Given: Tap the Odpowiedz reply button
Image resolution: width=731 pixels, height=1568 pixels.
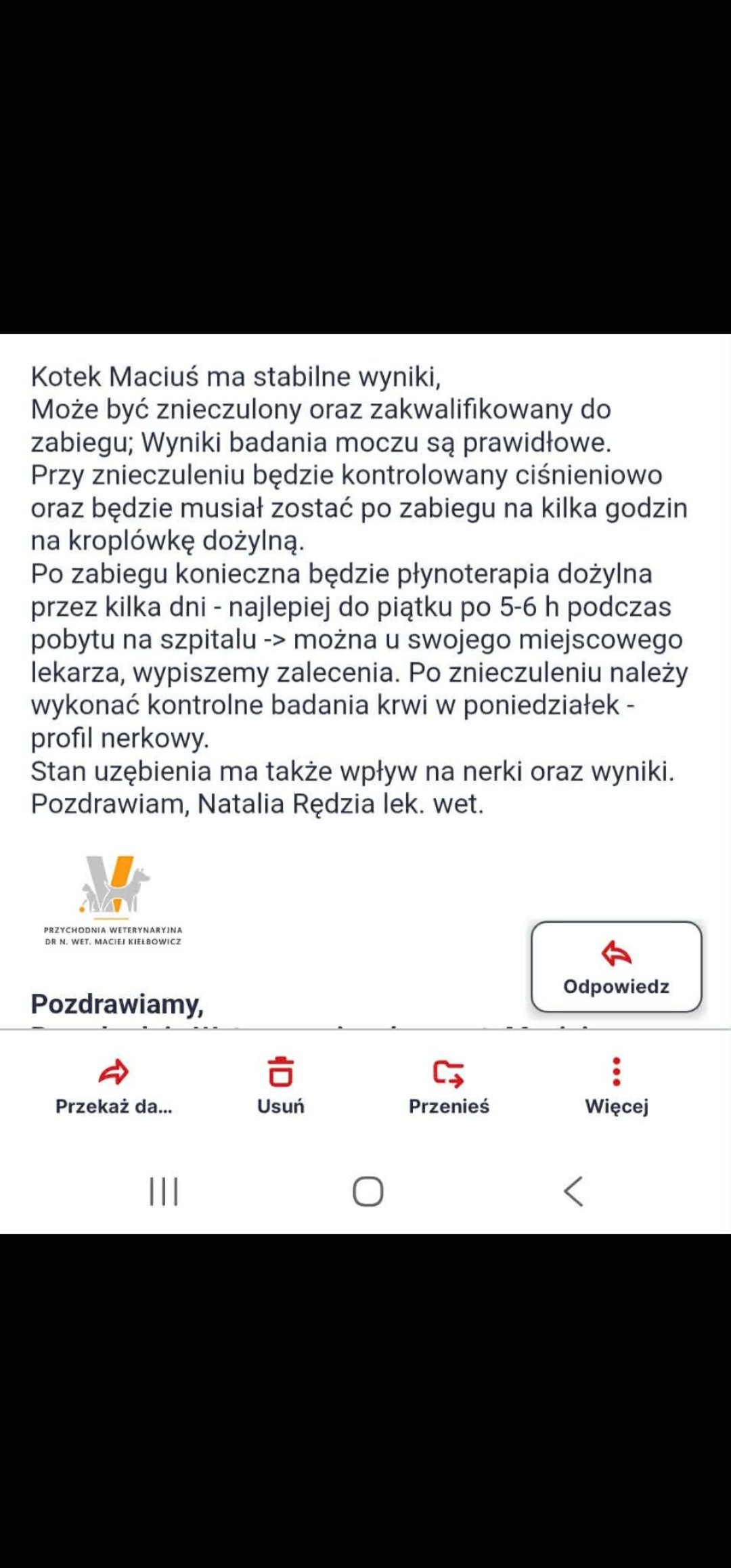Looking at the screenshot, I should pos(617,967).
